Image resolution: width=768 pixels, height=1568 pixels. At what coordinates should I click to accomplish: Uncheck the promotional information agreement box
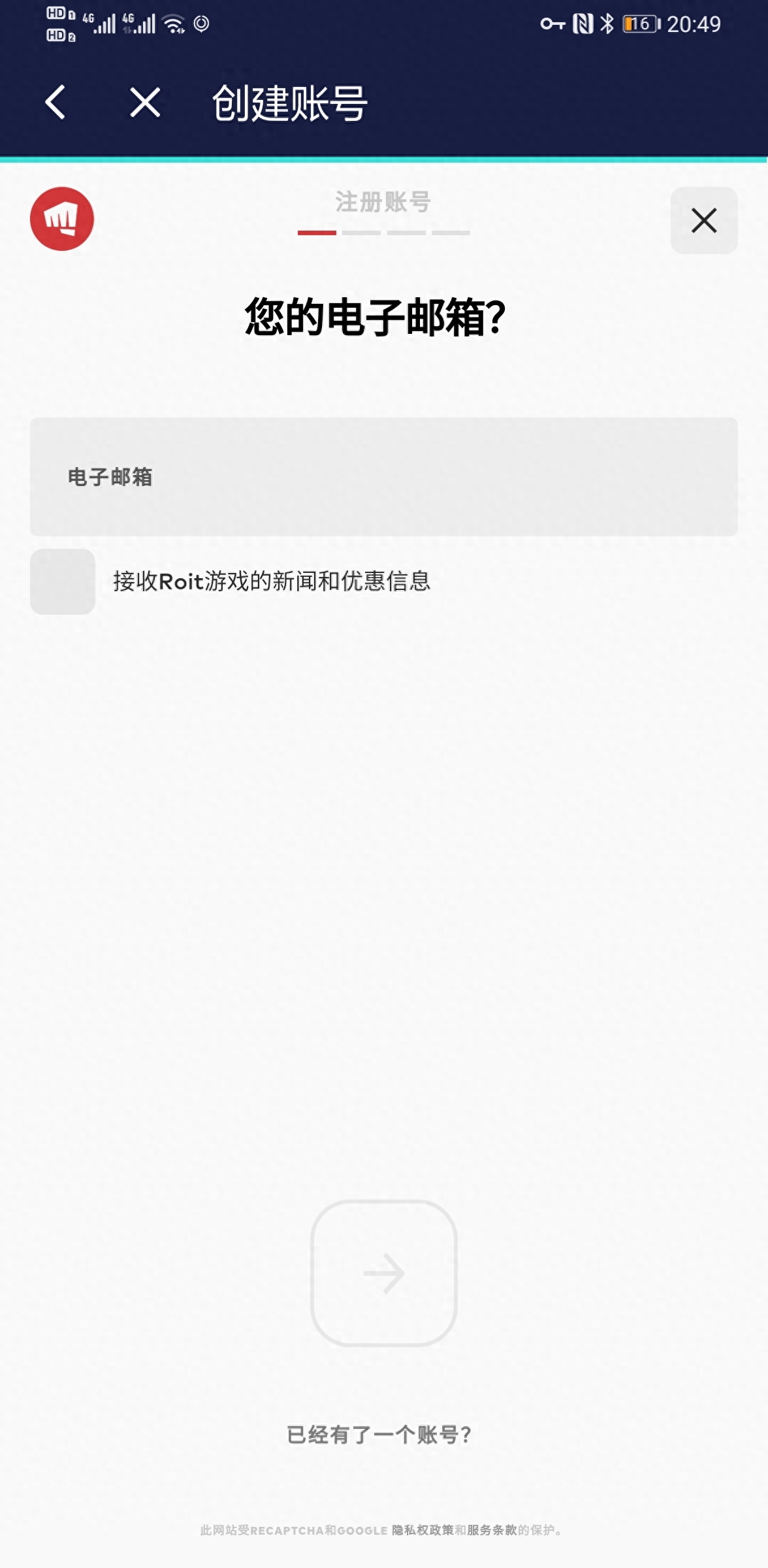(x=61, y=581)
